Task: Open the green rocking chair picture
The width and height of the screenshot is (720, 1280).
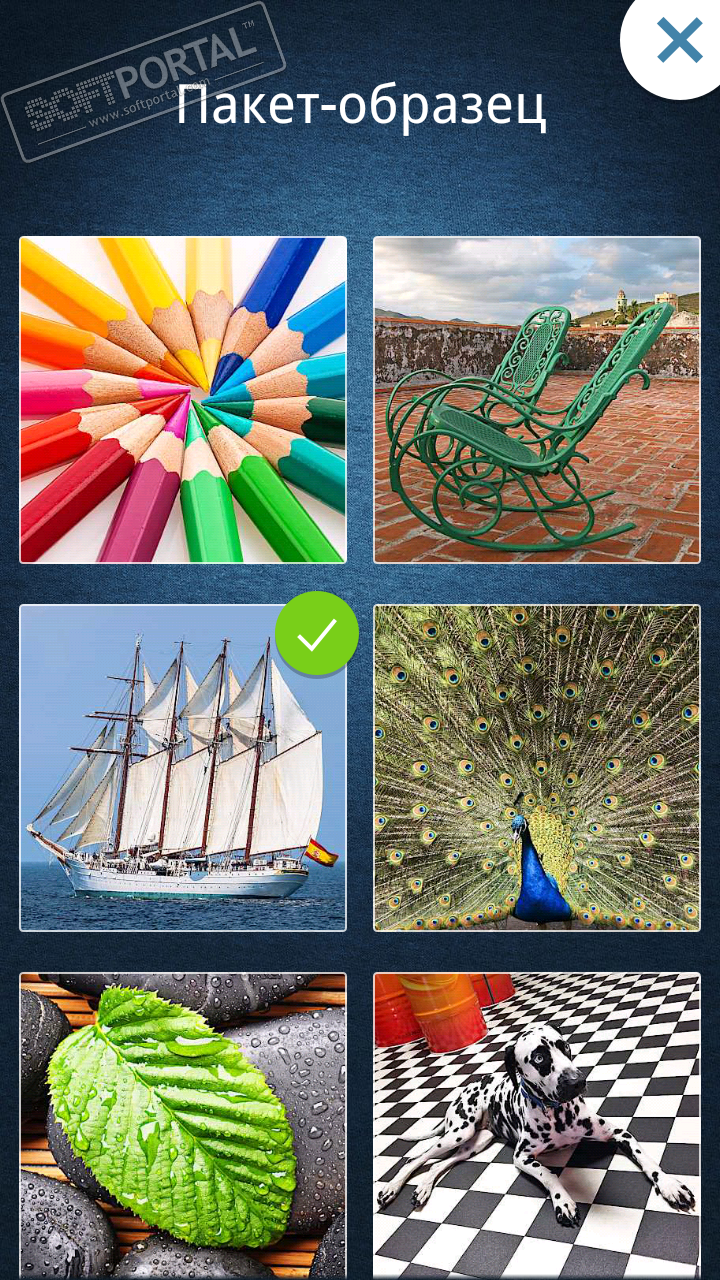Action: coord(537,400)
